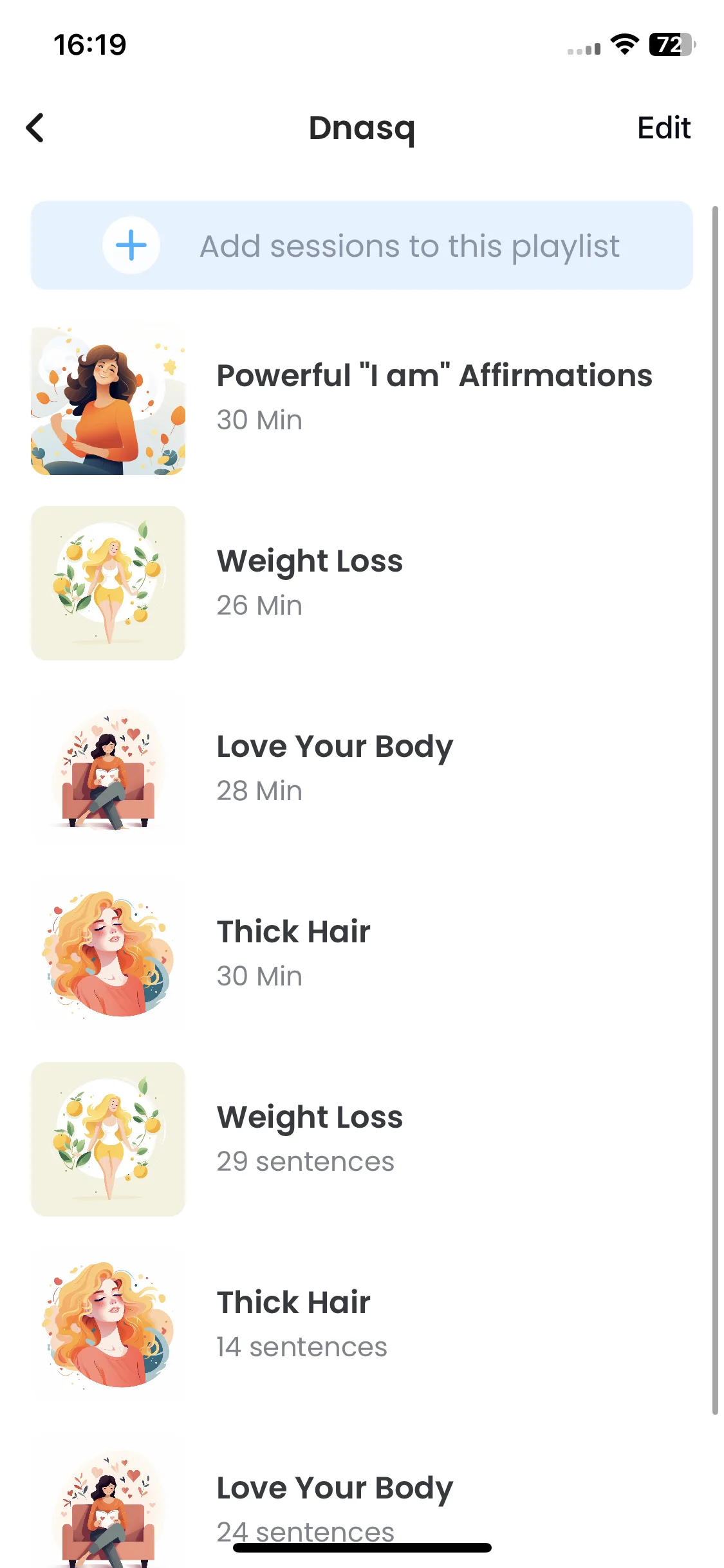Go back from the Dnasq playlist
This screenshot has width=724, height=1568.
[35, 128]
